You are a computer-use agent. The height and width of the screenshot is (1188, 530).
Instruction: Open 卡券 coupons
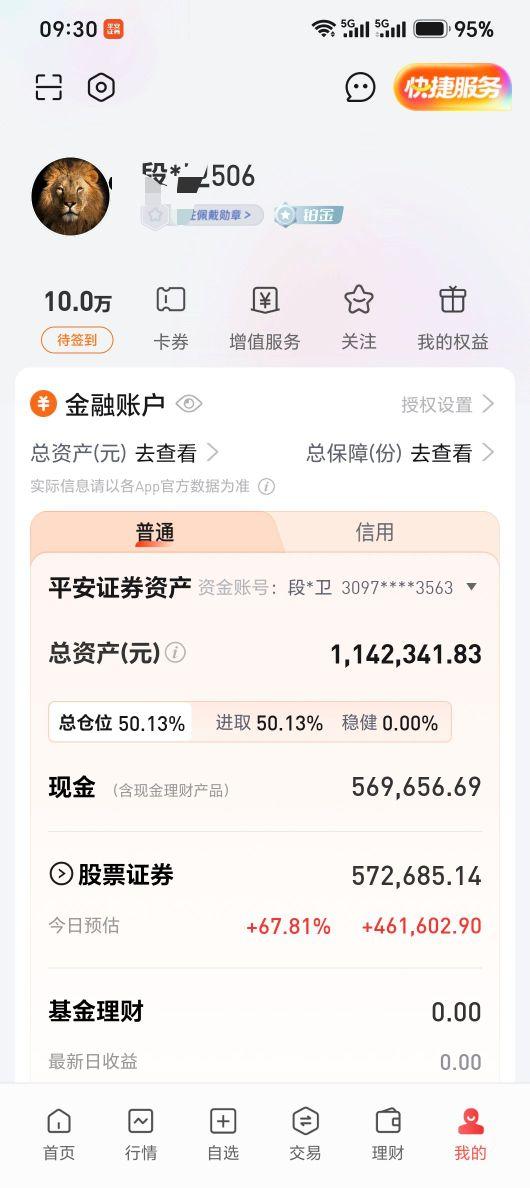coord(171,319)
